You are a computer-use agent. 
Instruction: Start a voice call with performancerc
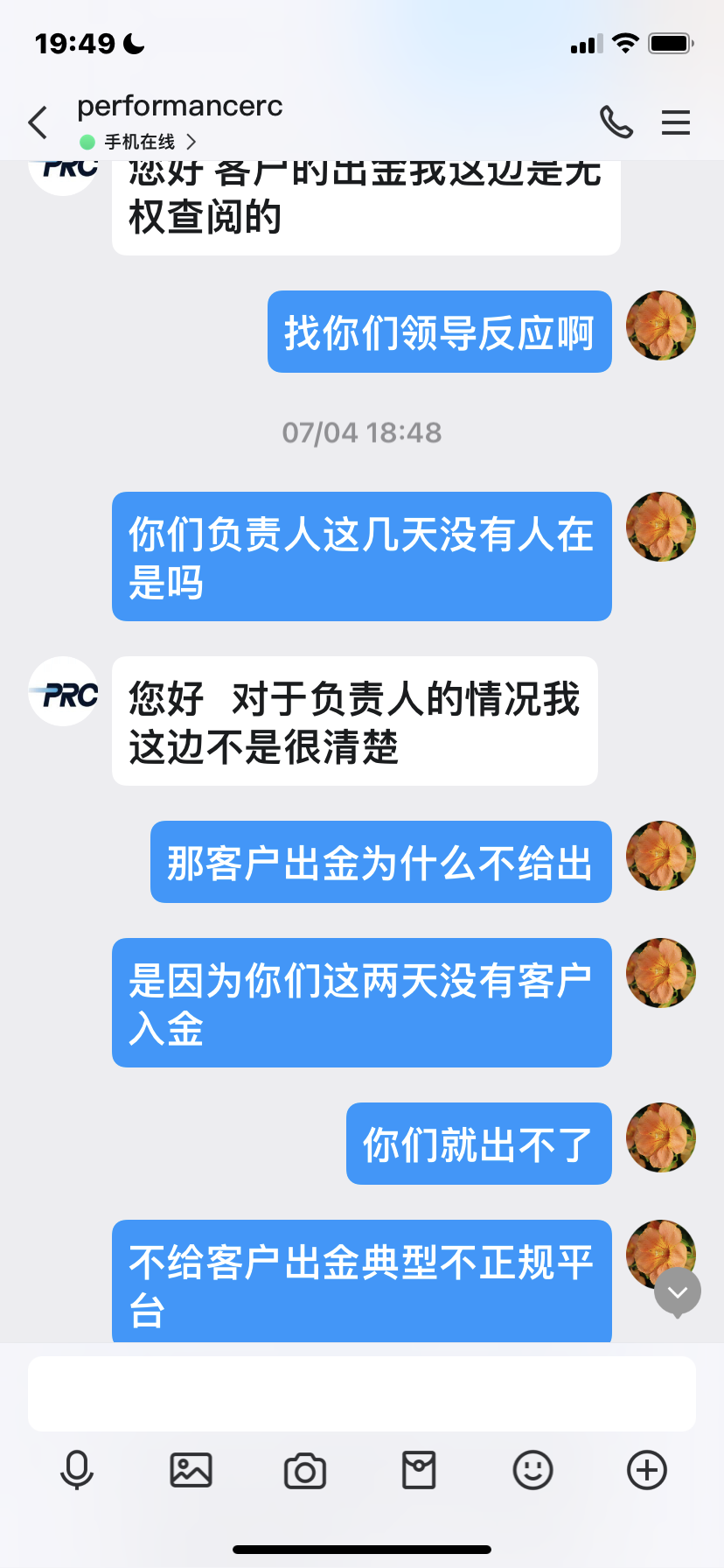[x=616, y=122]
